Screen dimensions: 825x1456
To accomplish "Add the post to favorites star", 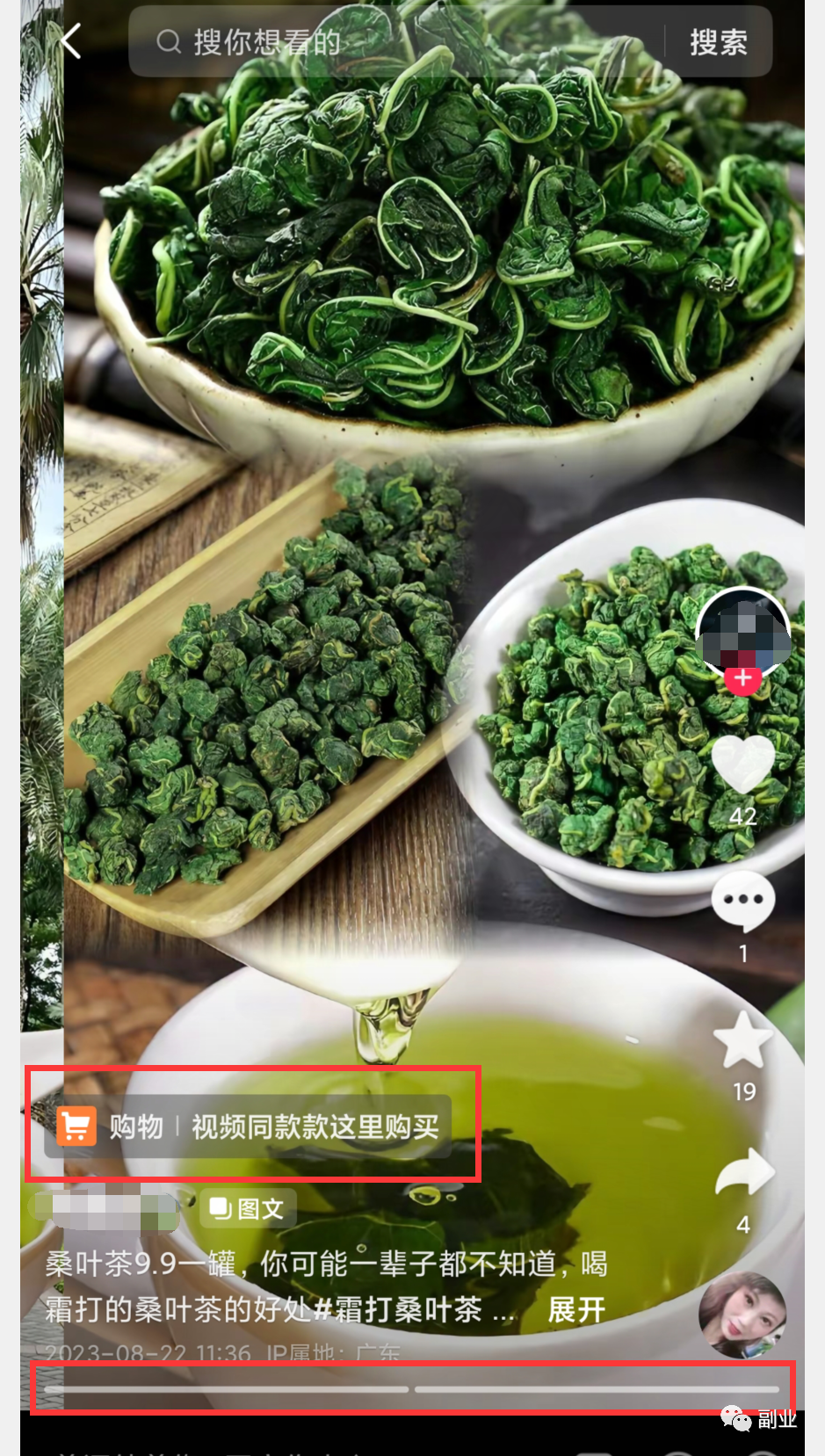I will pos(743,1041).
